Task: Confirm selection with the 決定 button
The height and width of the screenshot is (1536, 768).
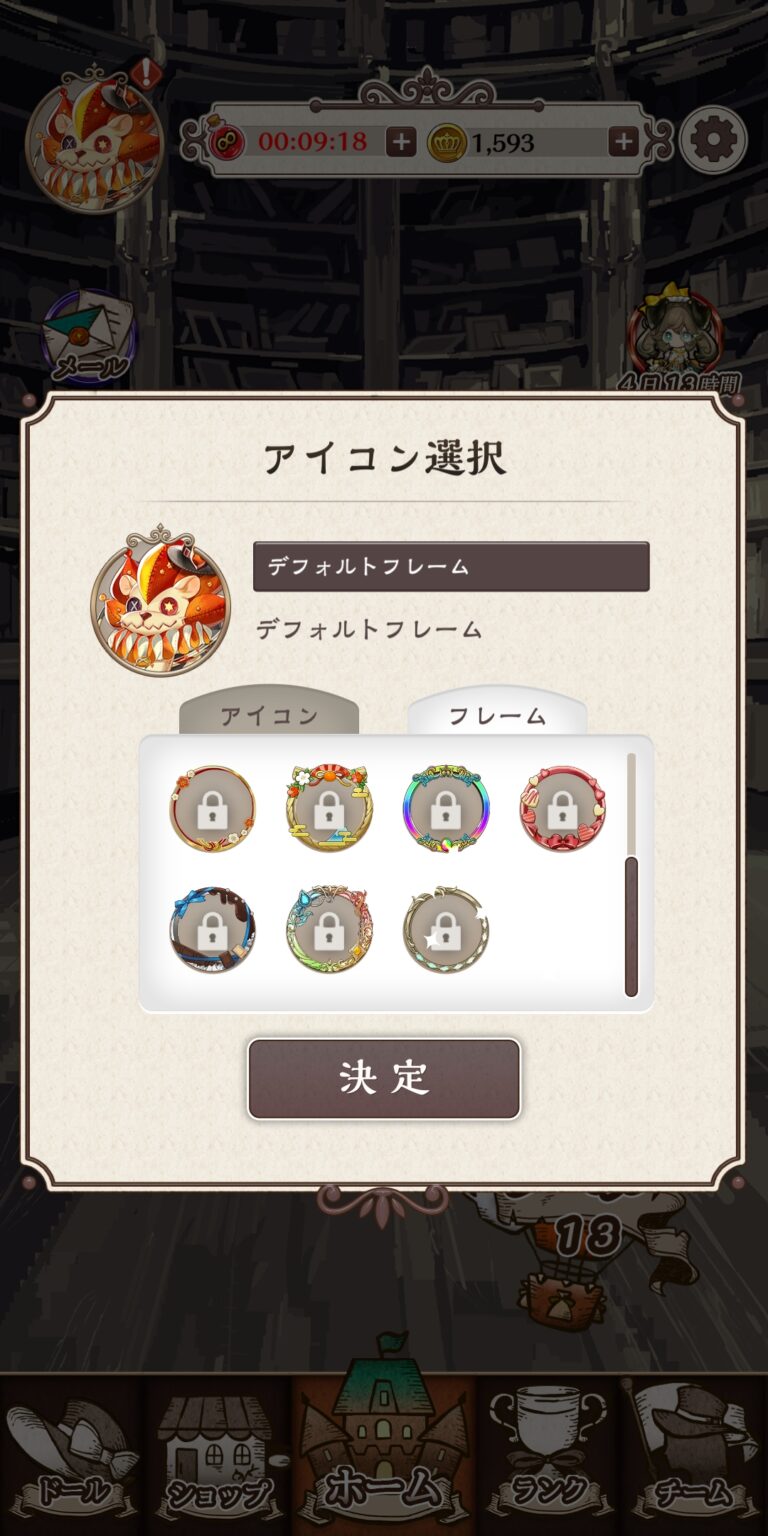Action: click(x=384, y=1078)
